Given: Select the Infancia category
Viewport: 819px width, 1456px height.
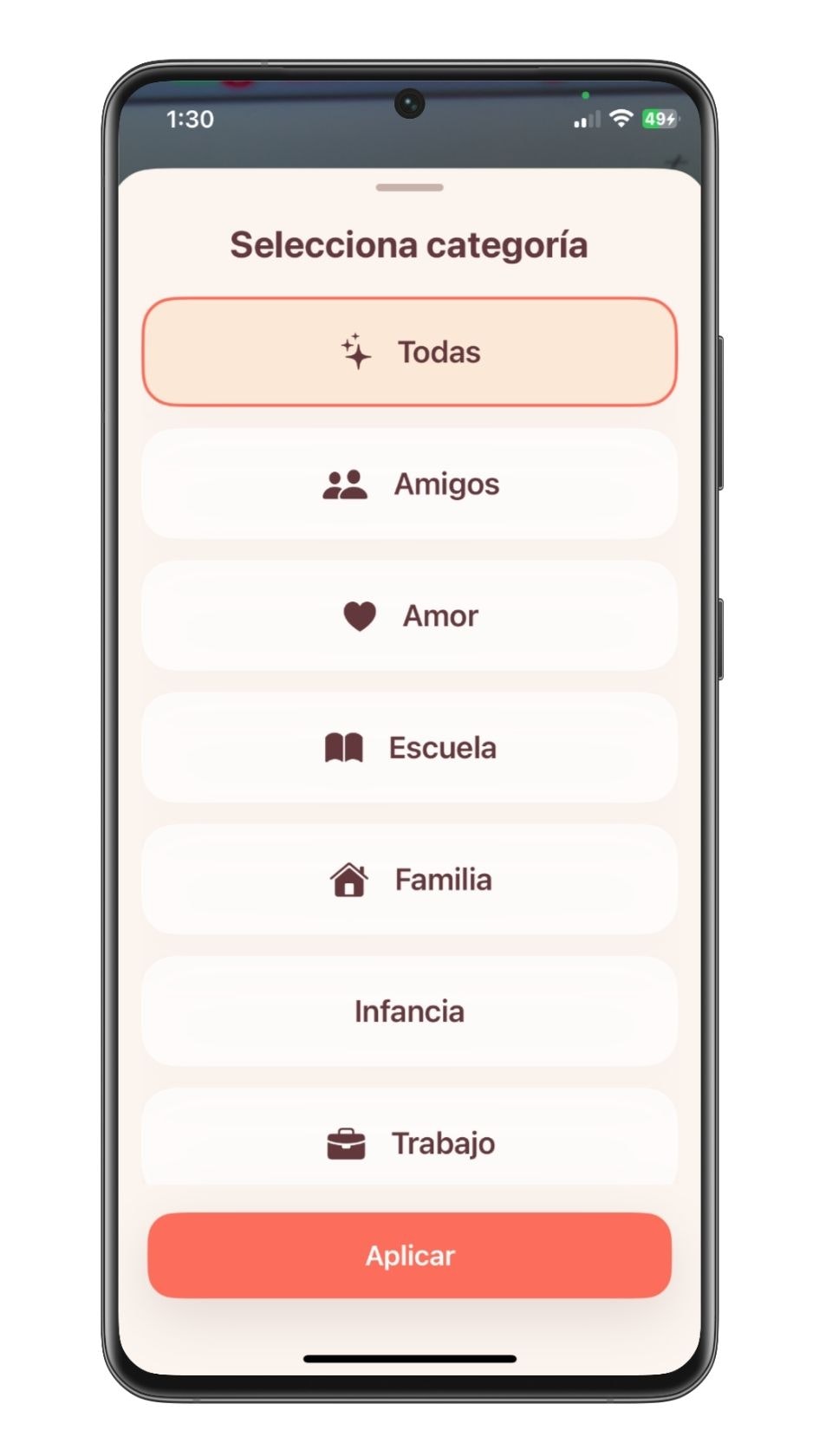Looking at the screenshot, I should pos(410,1011).
